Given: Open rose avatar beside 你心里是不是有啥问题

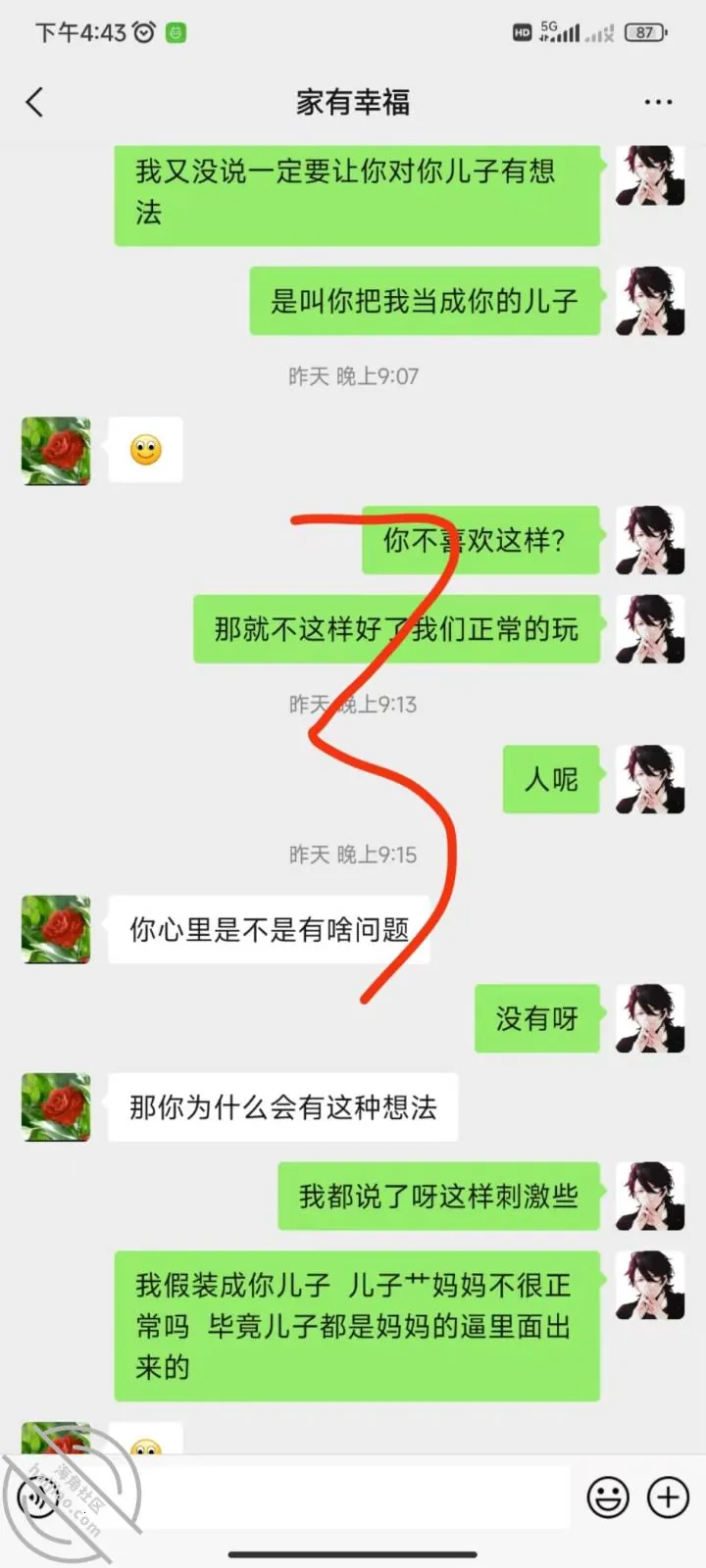Looking at the screenshot, I should point(56,929).
